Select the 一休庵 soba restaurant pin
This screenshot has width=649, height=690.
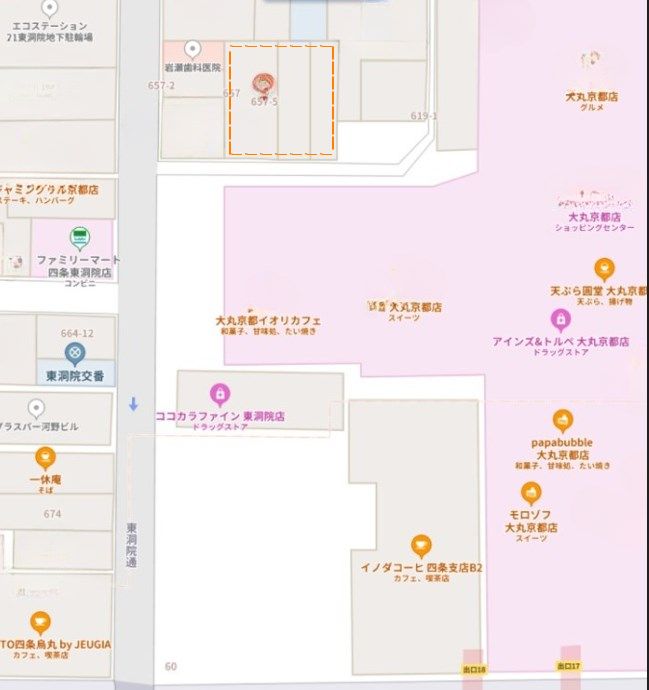point(45,458)
